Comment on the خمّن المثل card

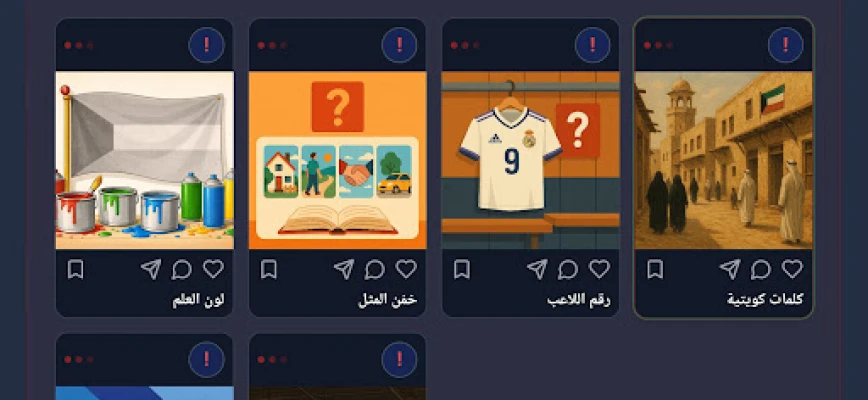tap(375, 269)
